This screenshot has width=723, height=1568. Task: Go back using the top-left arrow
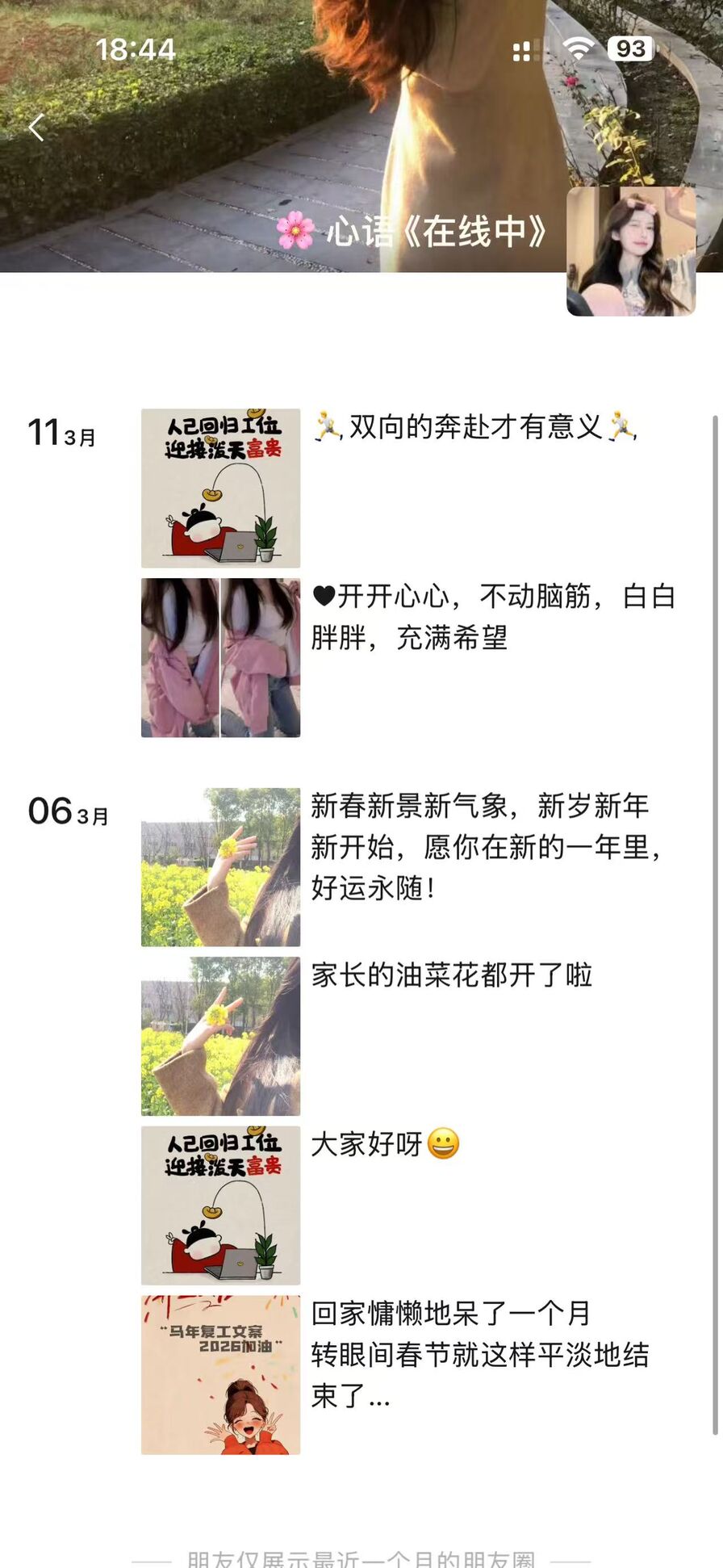36,128
